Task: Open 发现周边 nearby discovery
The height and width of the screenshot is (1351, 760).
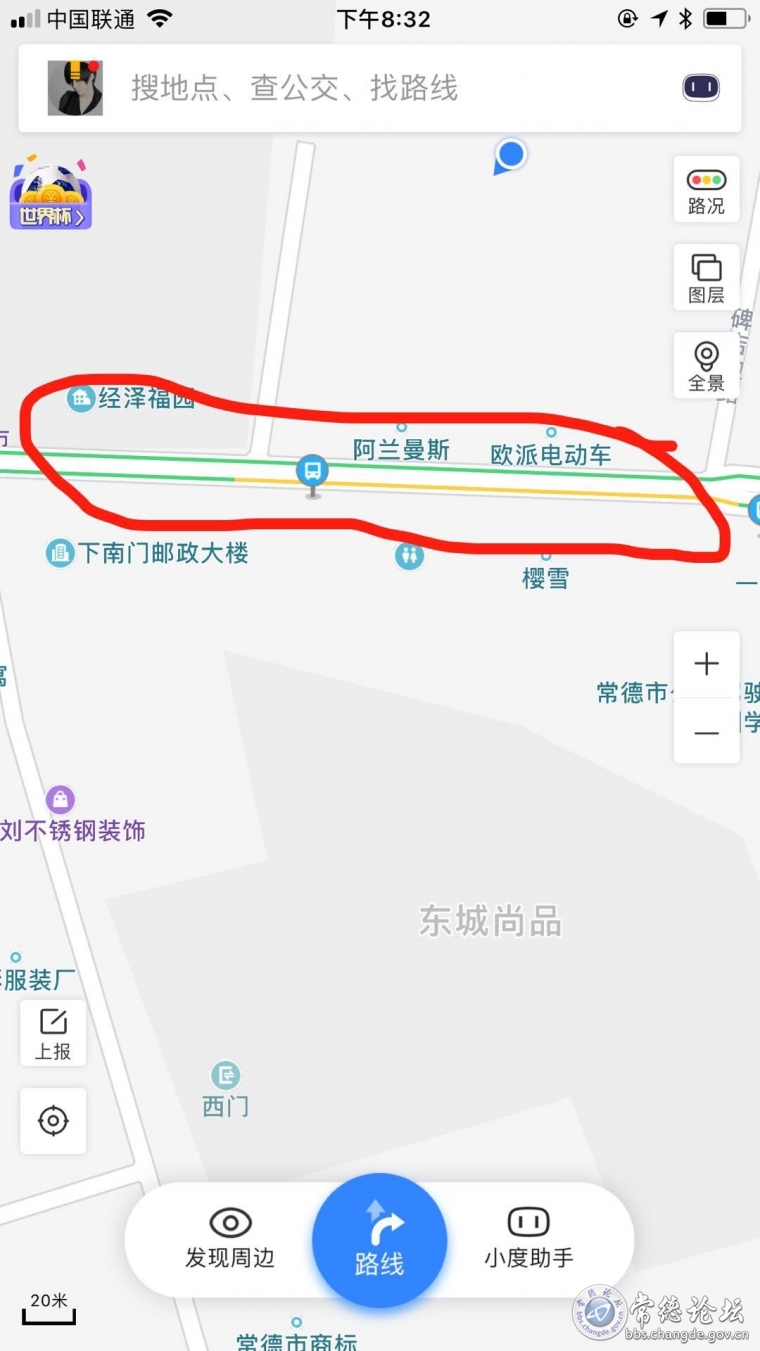Action: [x=230, y=1239]
